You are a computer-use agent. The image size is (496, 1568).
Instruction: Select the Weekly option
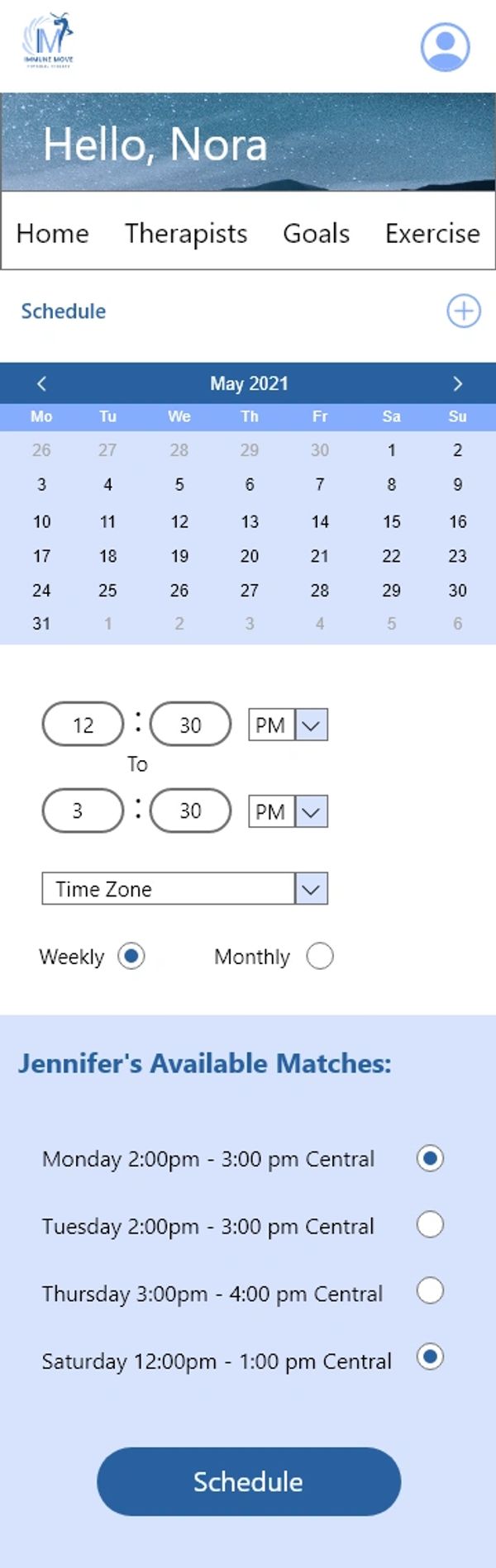[x=131, y=956]
